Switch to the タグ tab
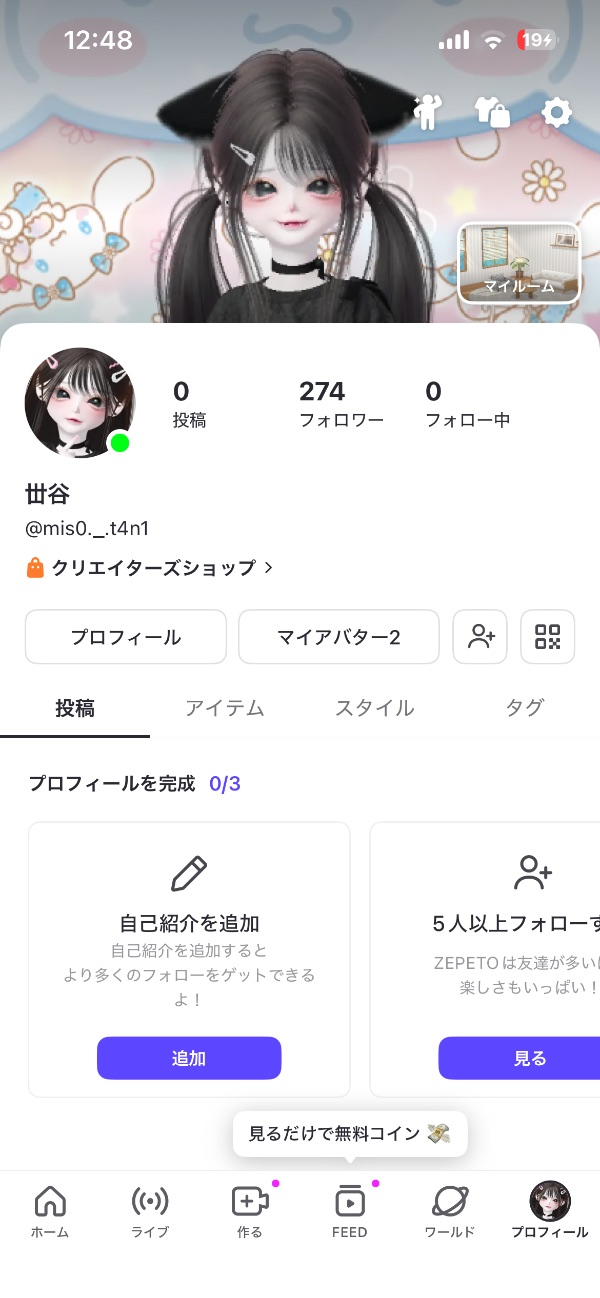600x1298 pixels. point(525,708)
